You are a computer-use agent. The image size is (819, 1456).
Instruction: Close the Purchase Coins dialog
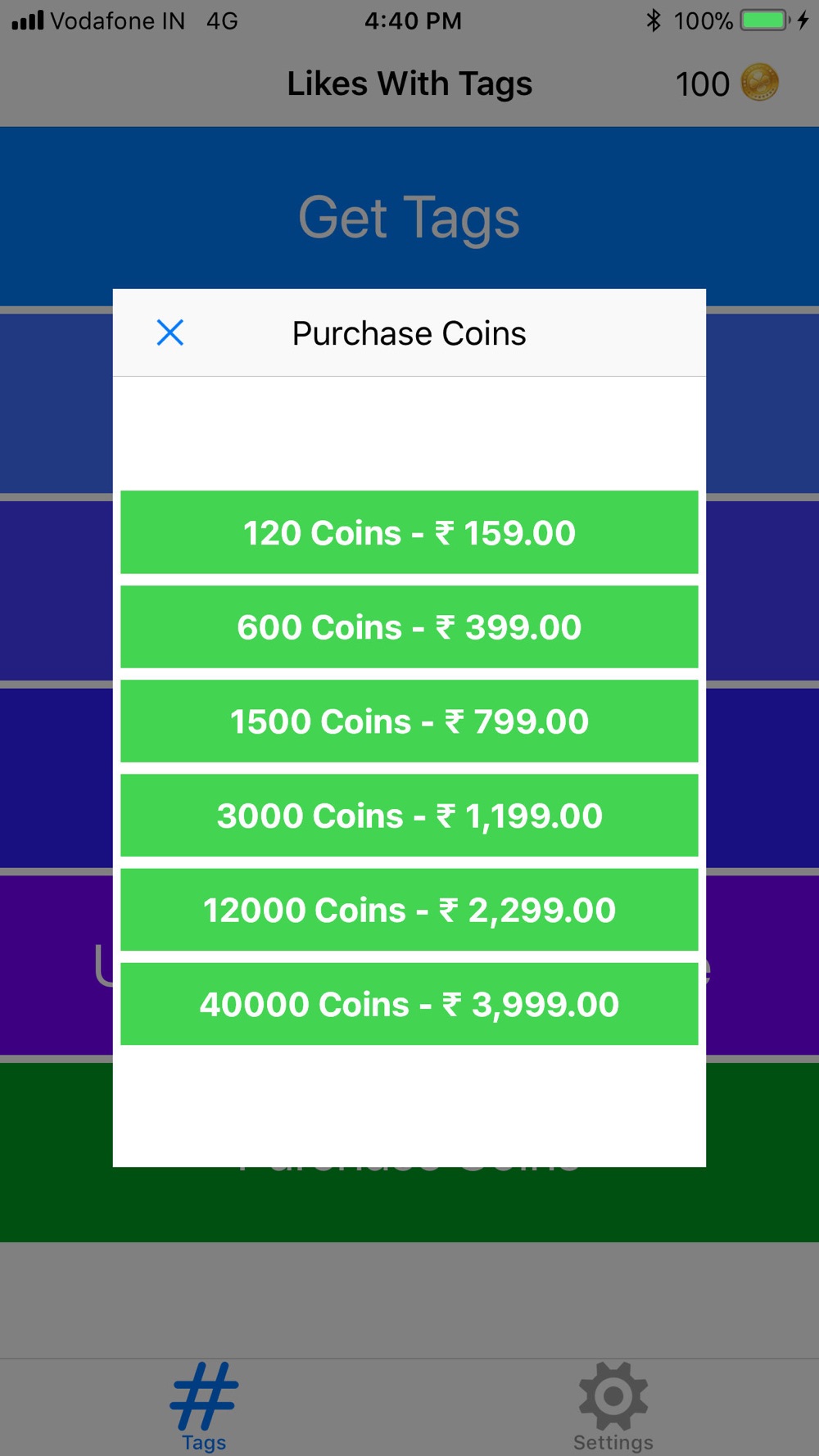[170, 333]
